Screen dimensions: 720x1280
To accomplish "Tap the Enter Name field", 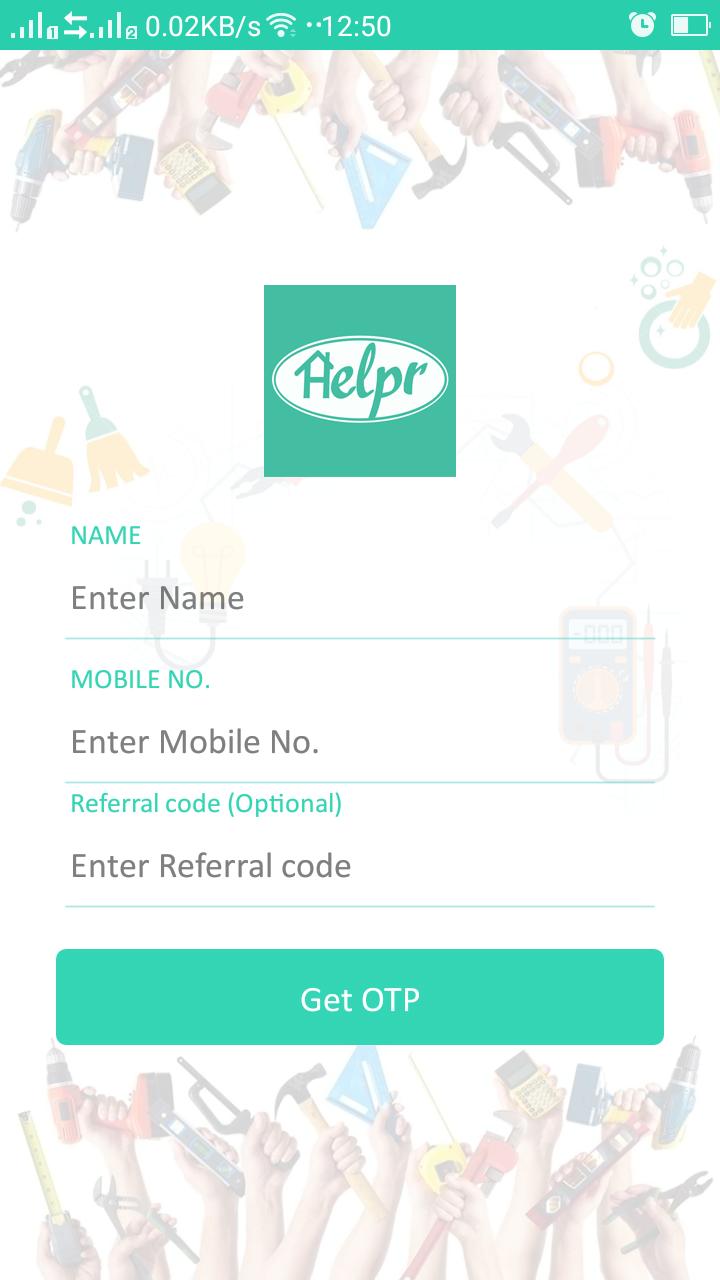I will click(360, 599).
